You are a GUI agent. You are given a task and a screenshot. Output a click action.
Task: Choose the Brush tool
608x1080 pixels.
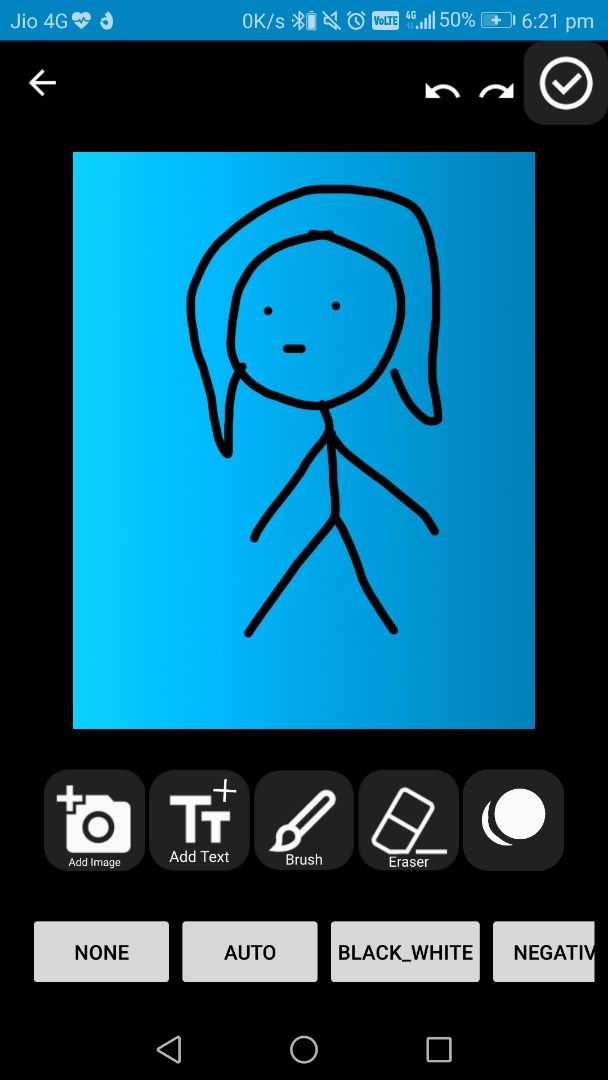click(x=304, y=821)
